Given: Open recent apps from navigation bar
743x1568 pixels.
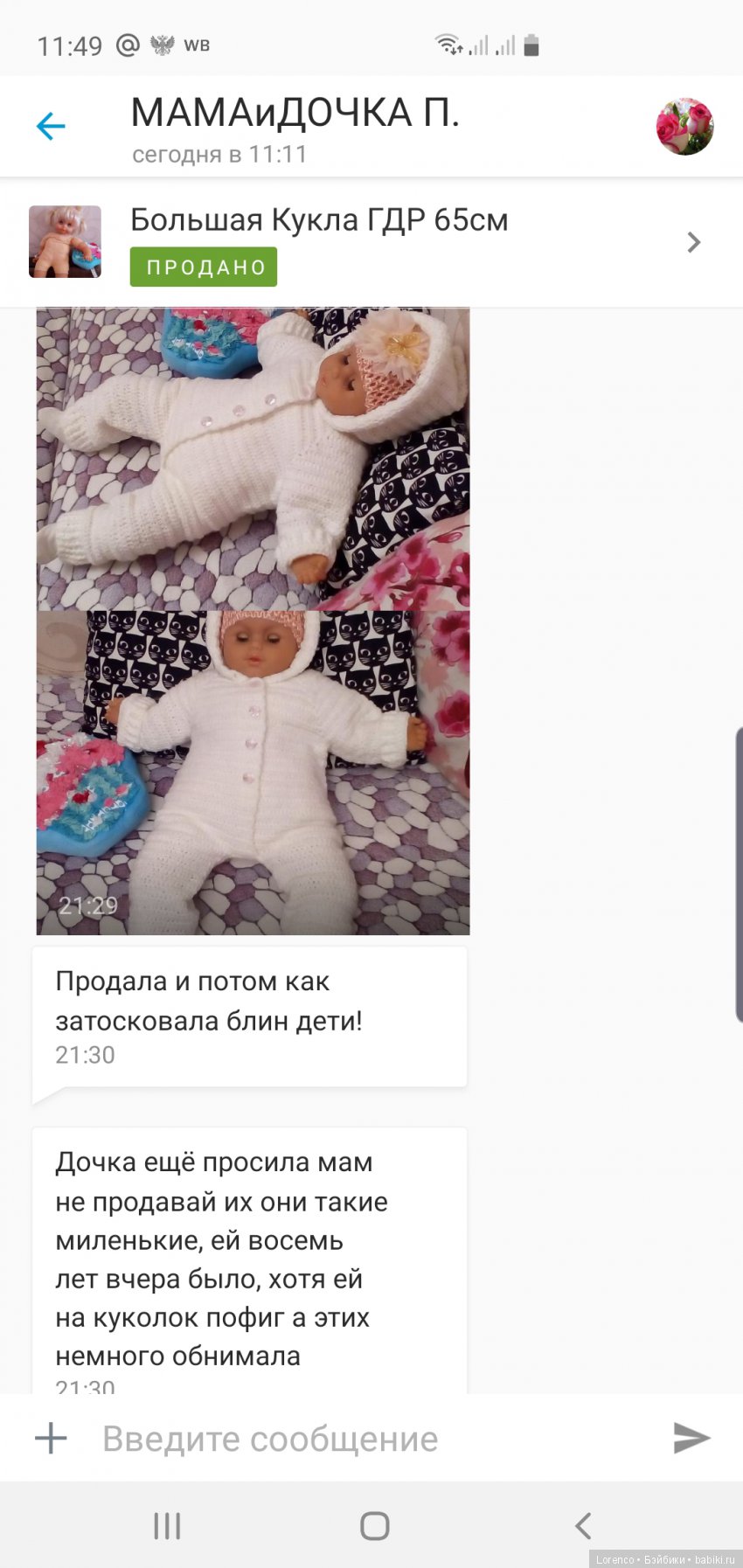Looking at the screenshot, I should [x=167, y=1526].
